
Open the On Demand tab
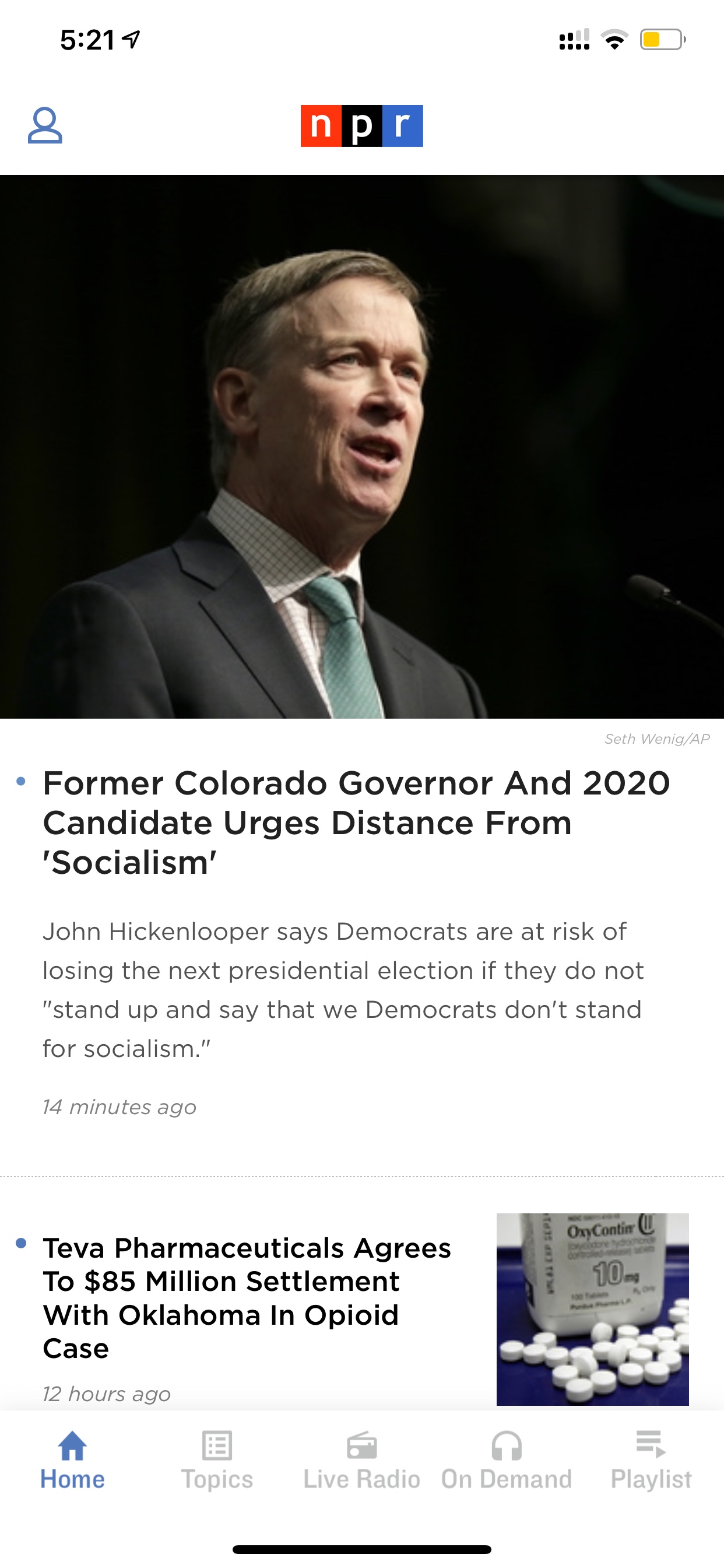[507, 1459]
